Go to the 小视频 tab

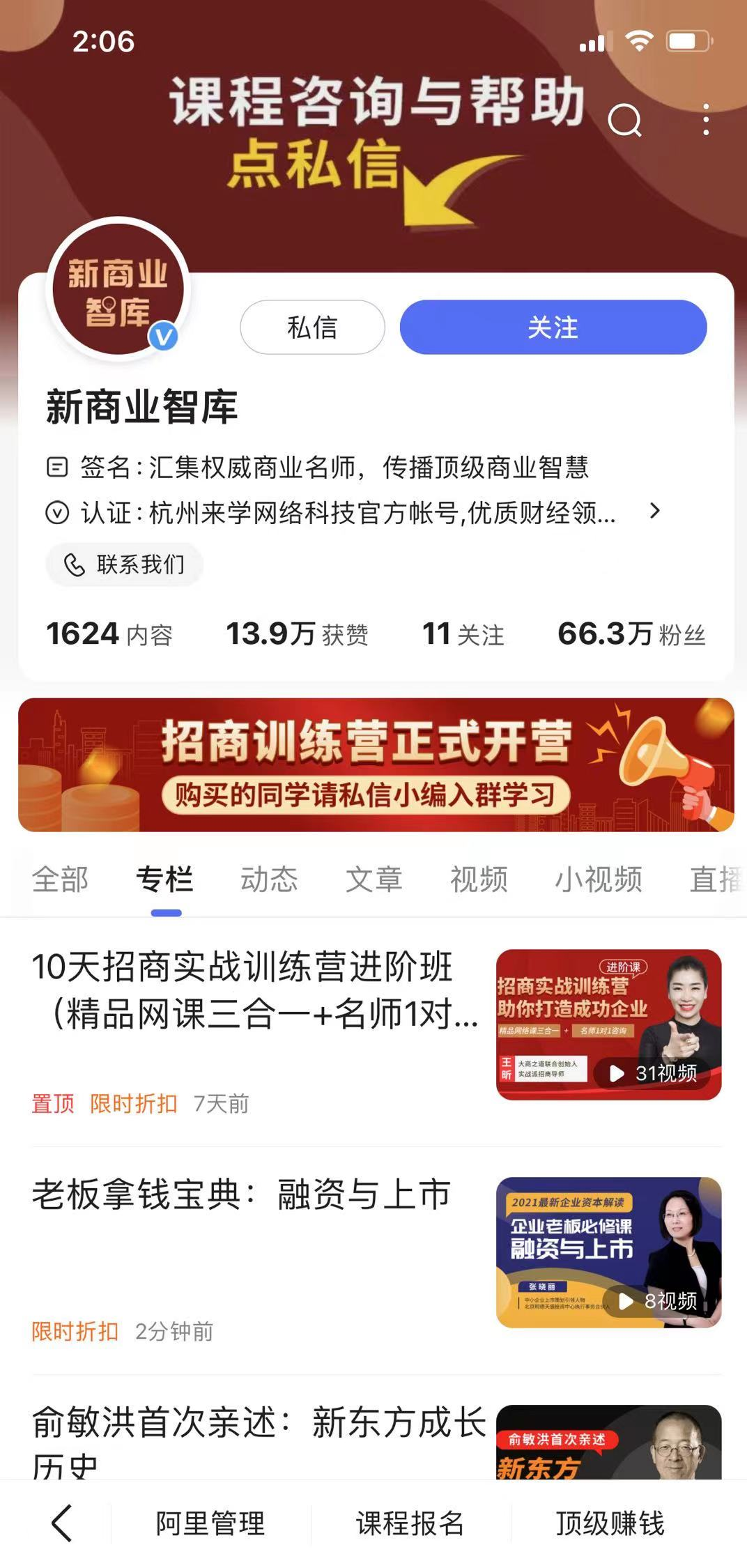click(x=598, y=879)
